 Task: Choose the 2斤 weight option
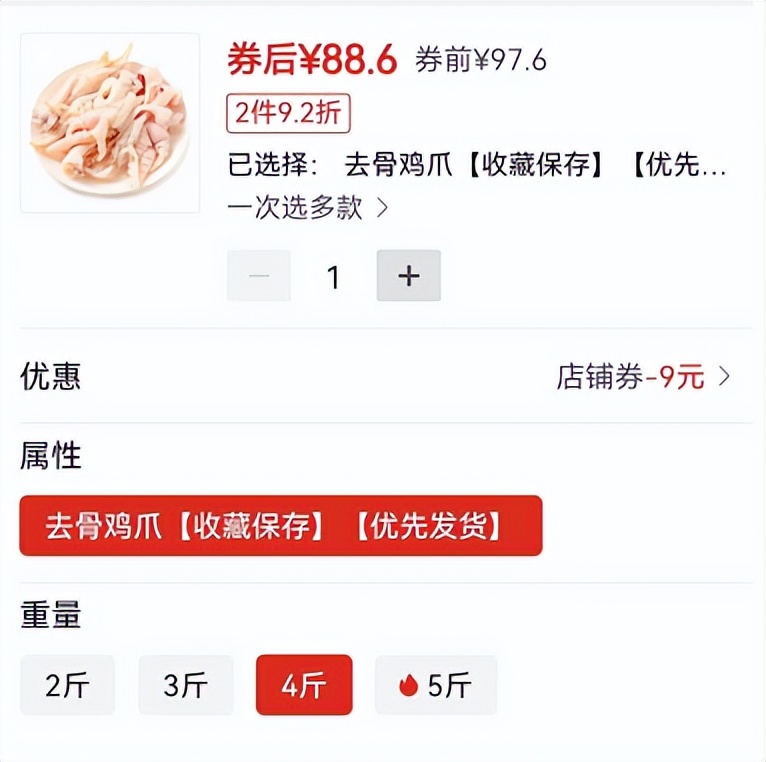click(67, 686)
